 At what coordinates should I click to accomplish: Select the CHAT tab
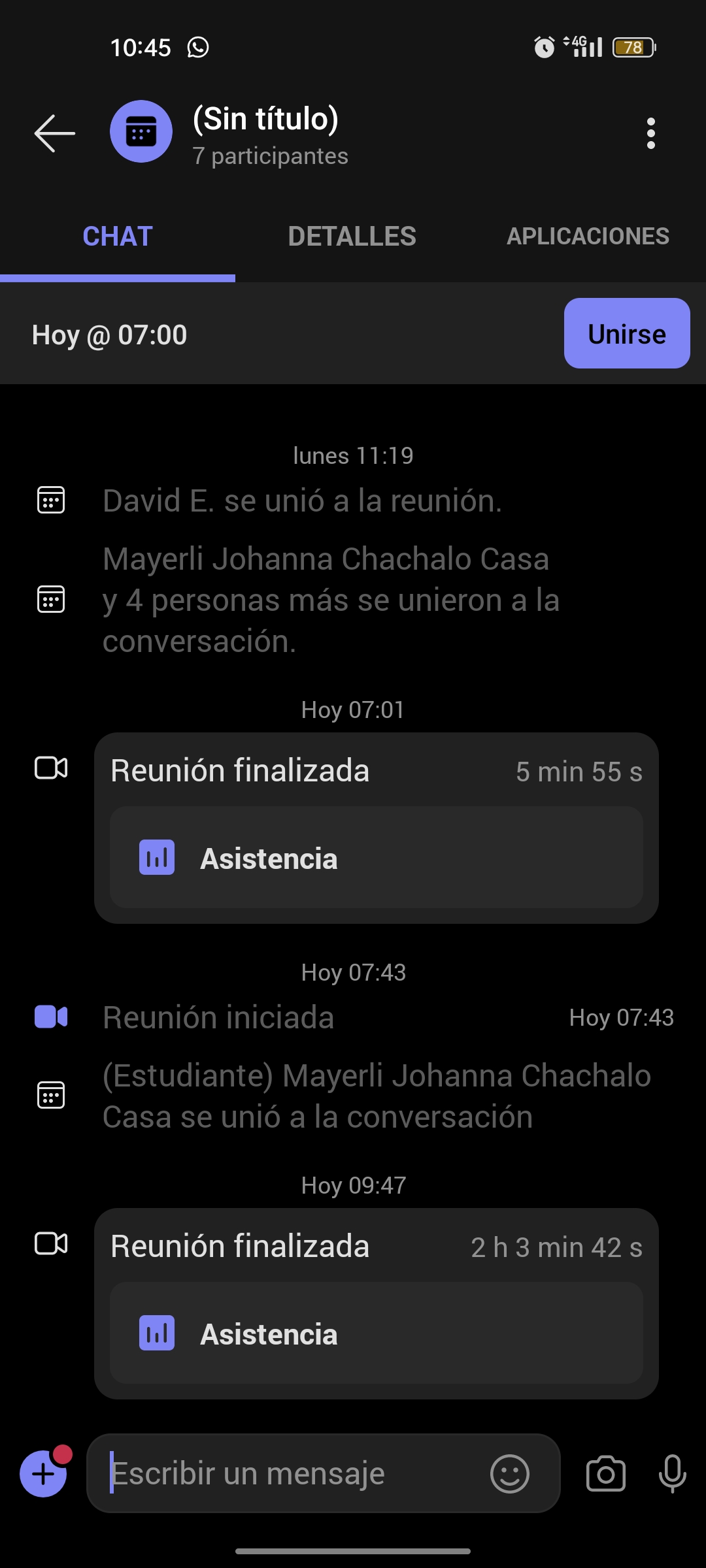click(x=118, y=237)
